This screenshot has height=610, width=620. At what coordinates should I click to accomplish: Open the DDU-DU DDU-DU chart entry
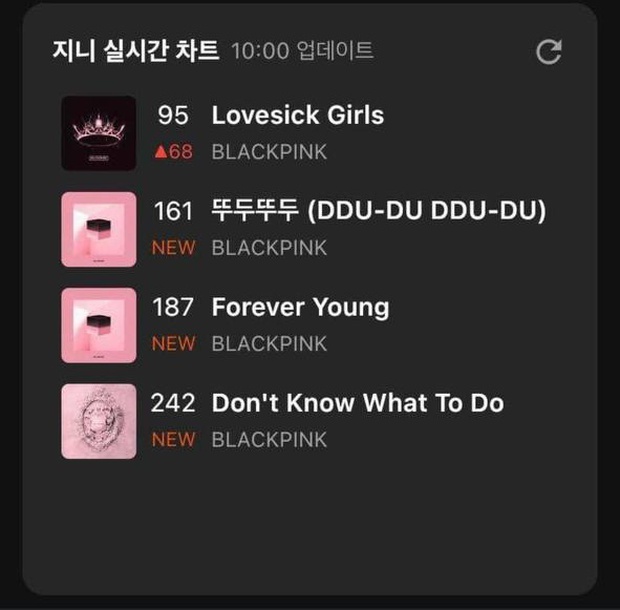[378, 212]
